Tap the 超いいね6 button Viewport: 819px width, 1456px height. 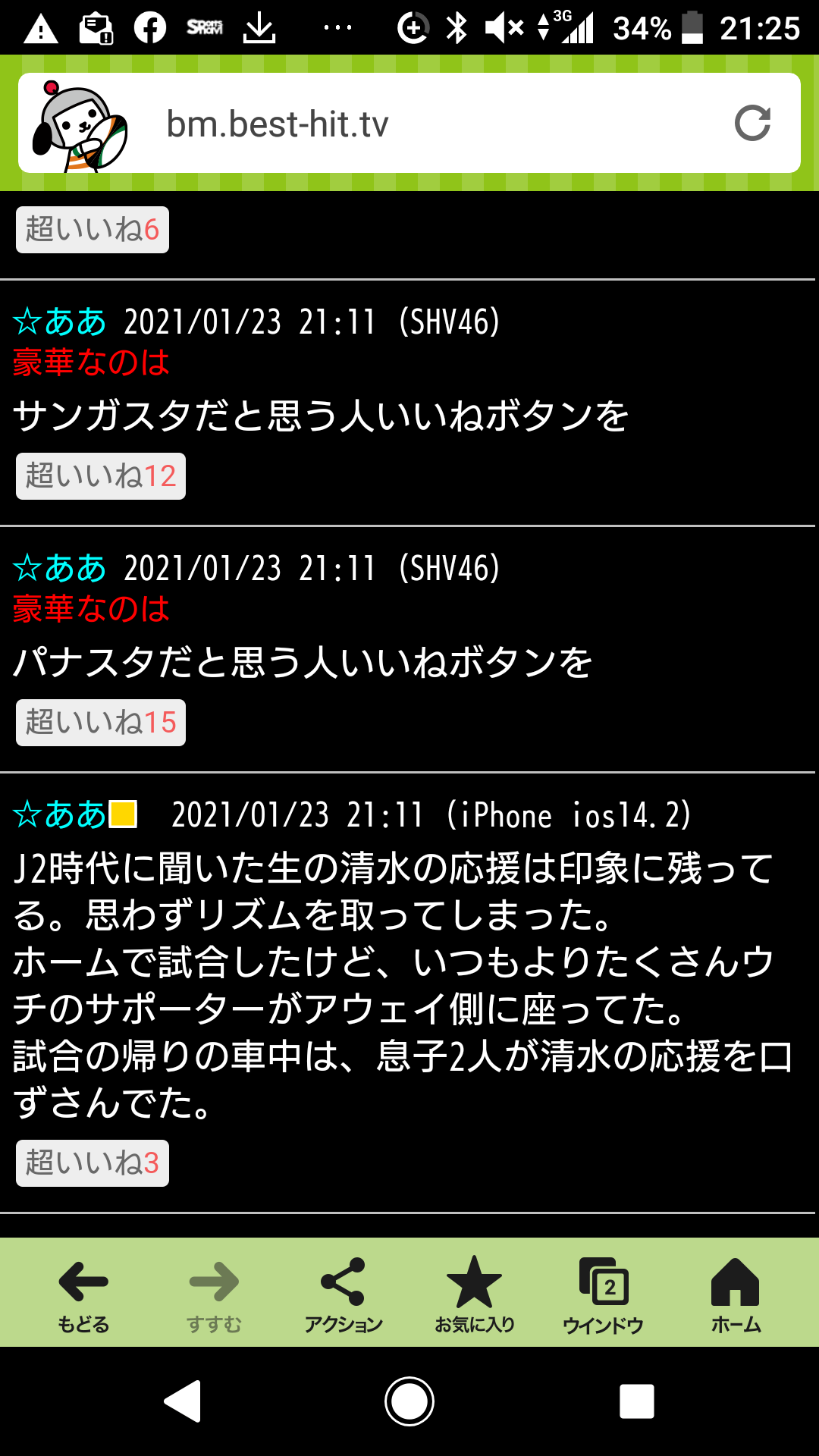click(93, 230)
